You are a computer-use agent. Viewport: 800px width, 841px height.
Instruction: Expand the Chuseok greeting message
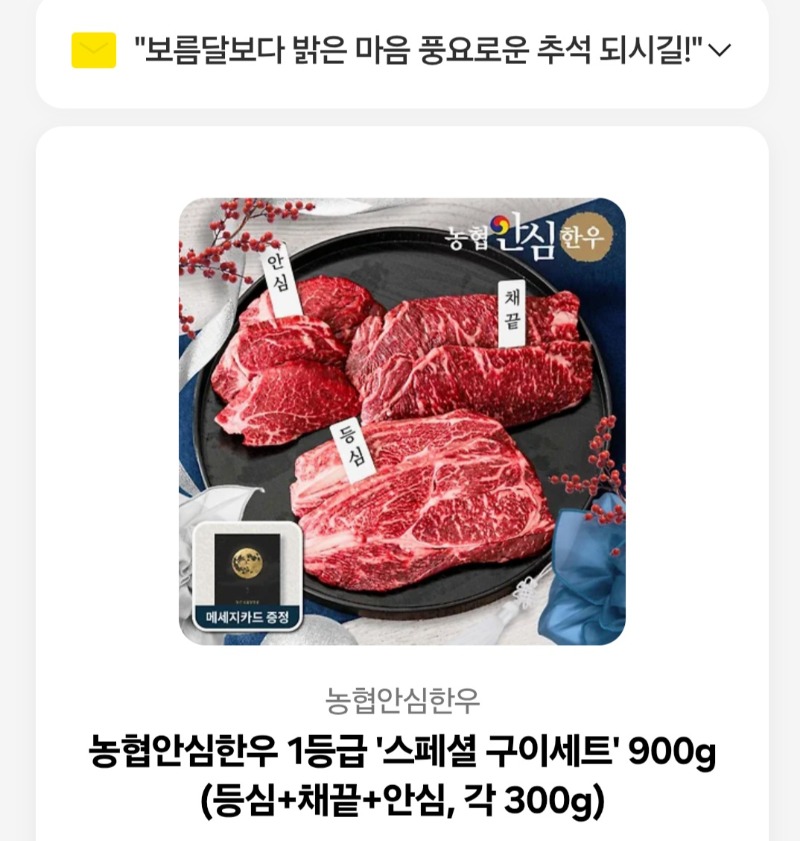(x=719, y=49)
